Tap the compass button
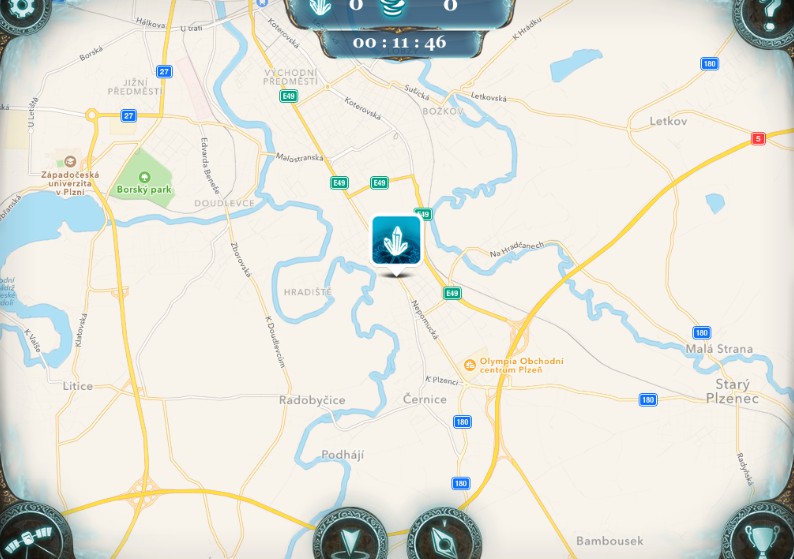Screen dimensions: 794x559 point(444,538)
